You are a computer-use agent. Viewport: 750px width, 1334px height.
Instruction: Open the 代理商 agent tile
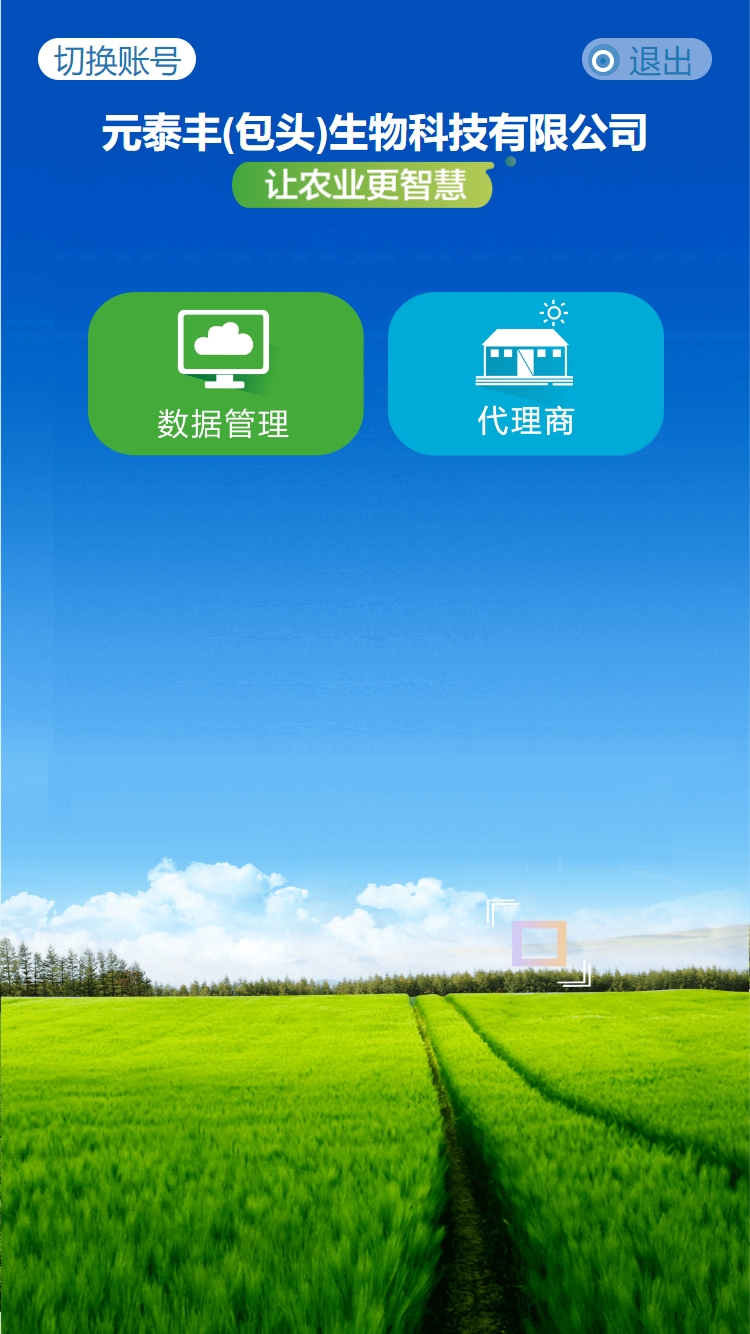tap(525, 374)
